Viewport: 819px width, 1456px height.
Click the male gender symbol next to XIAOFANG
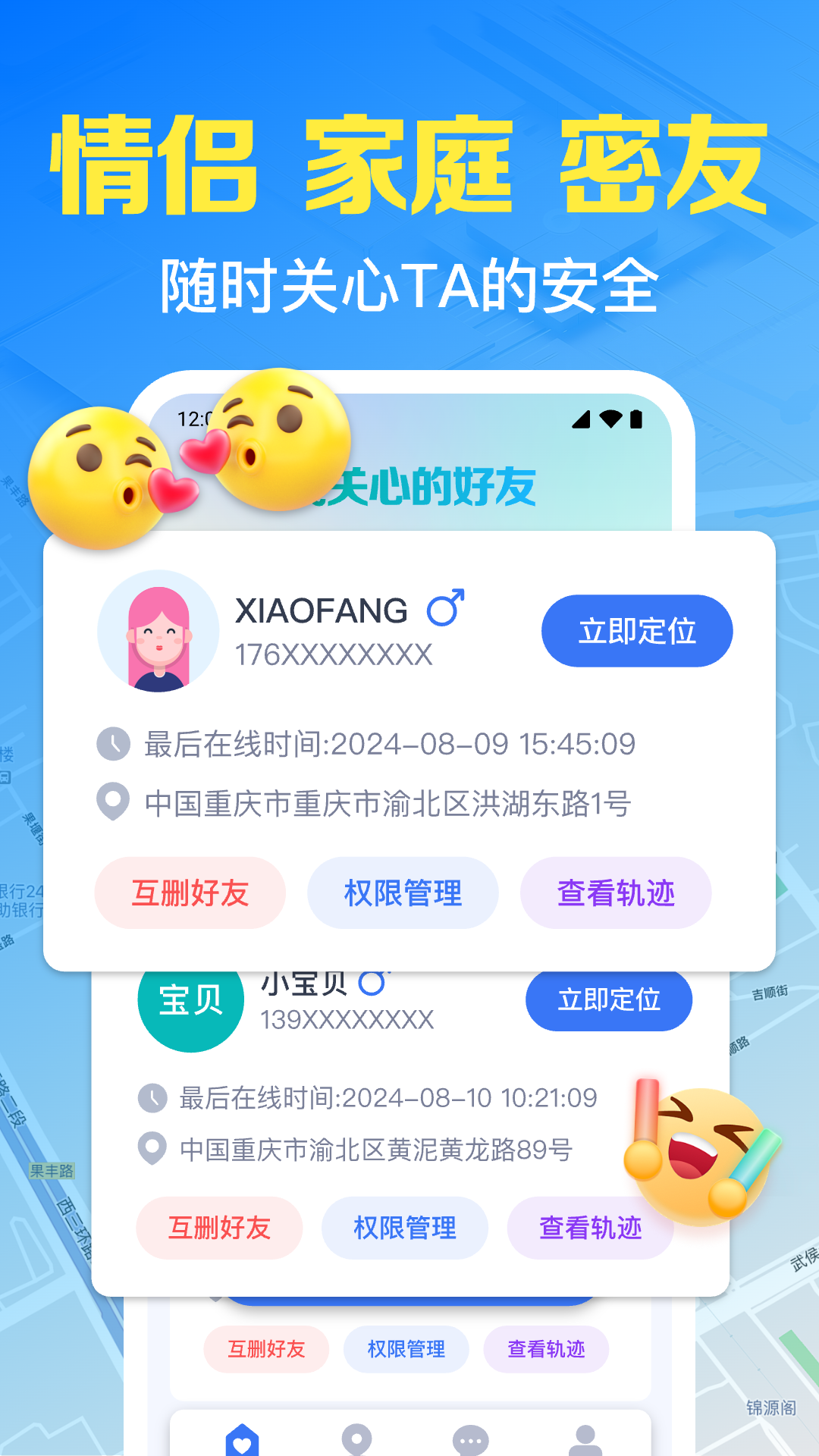(444, 610)
